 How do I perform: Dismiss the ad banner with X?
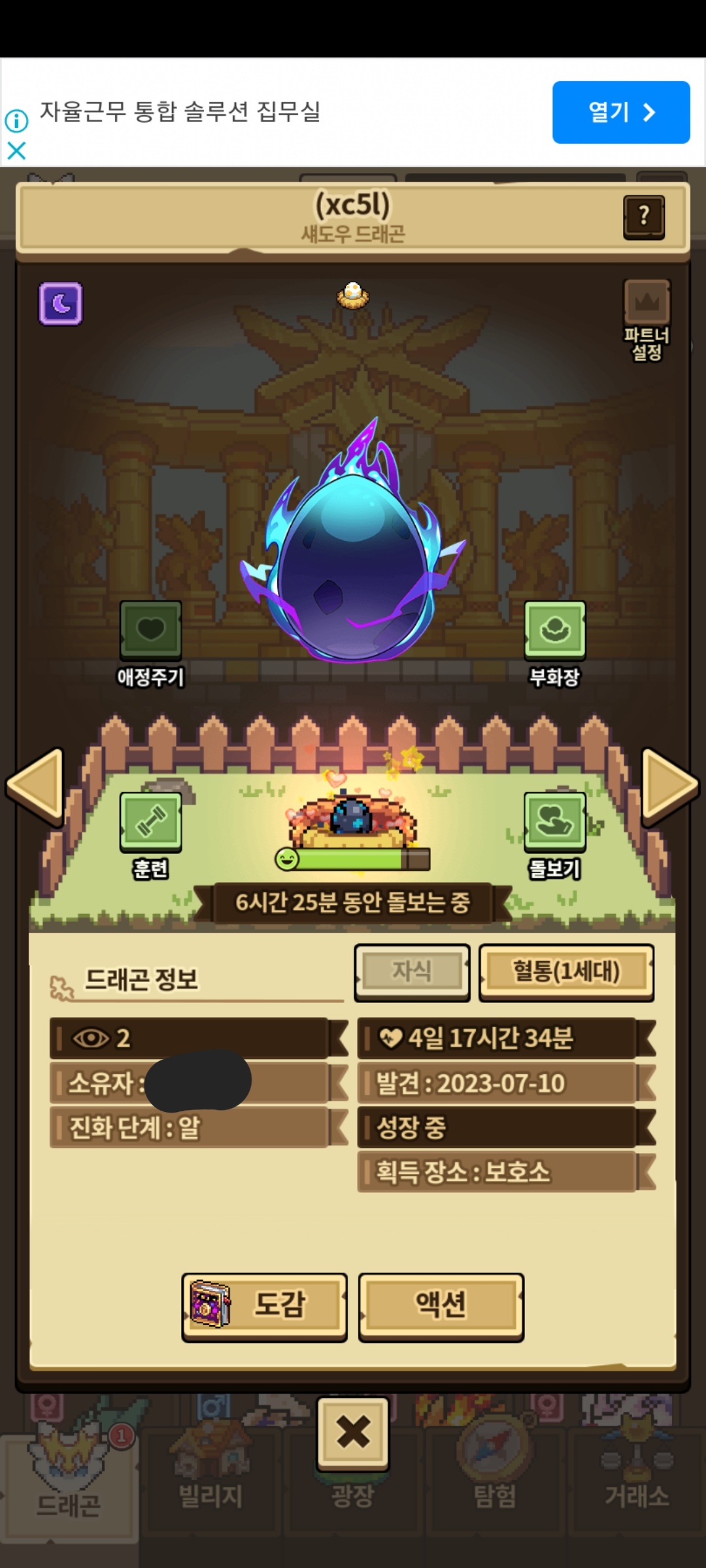[x=16, y=151]
